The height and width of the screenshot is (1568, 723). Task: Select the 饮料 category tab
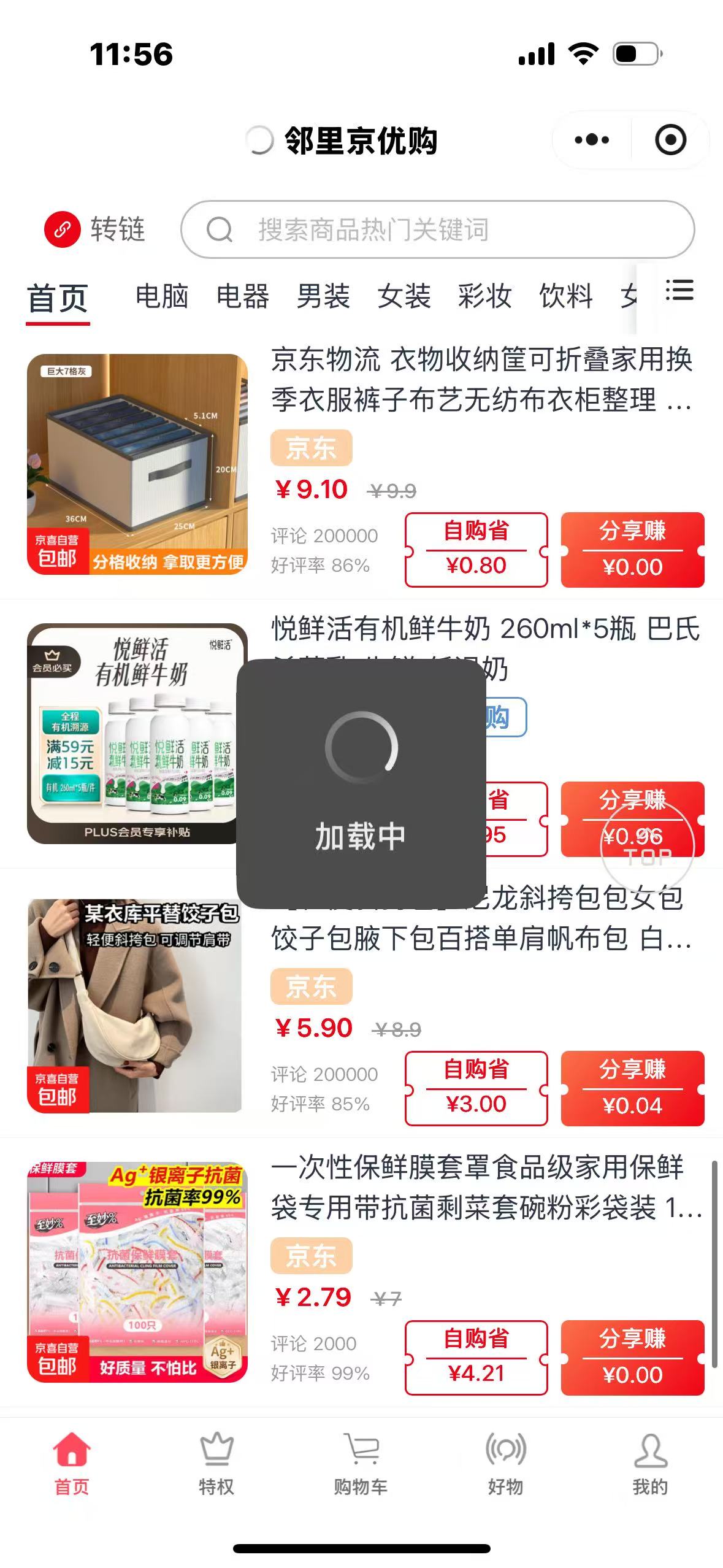tap(565, 296)
